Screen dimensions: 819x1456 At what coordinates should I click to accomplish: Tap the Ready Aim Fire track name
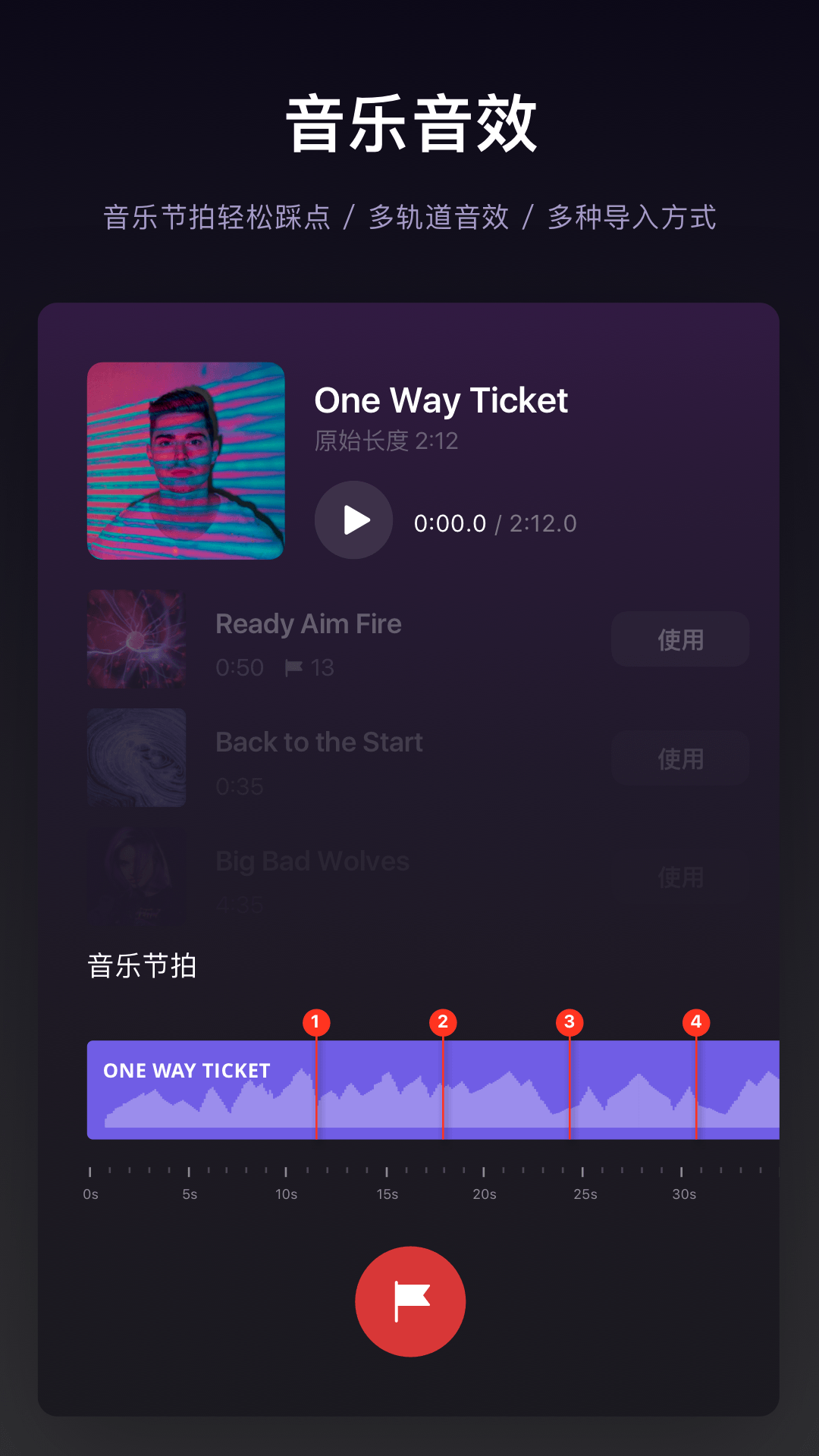click(x=308, y=623)
